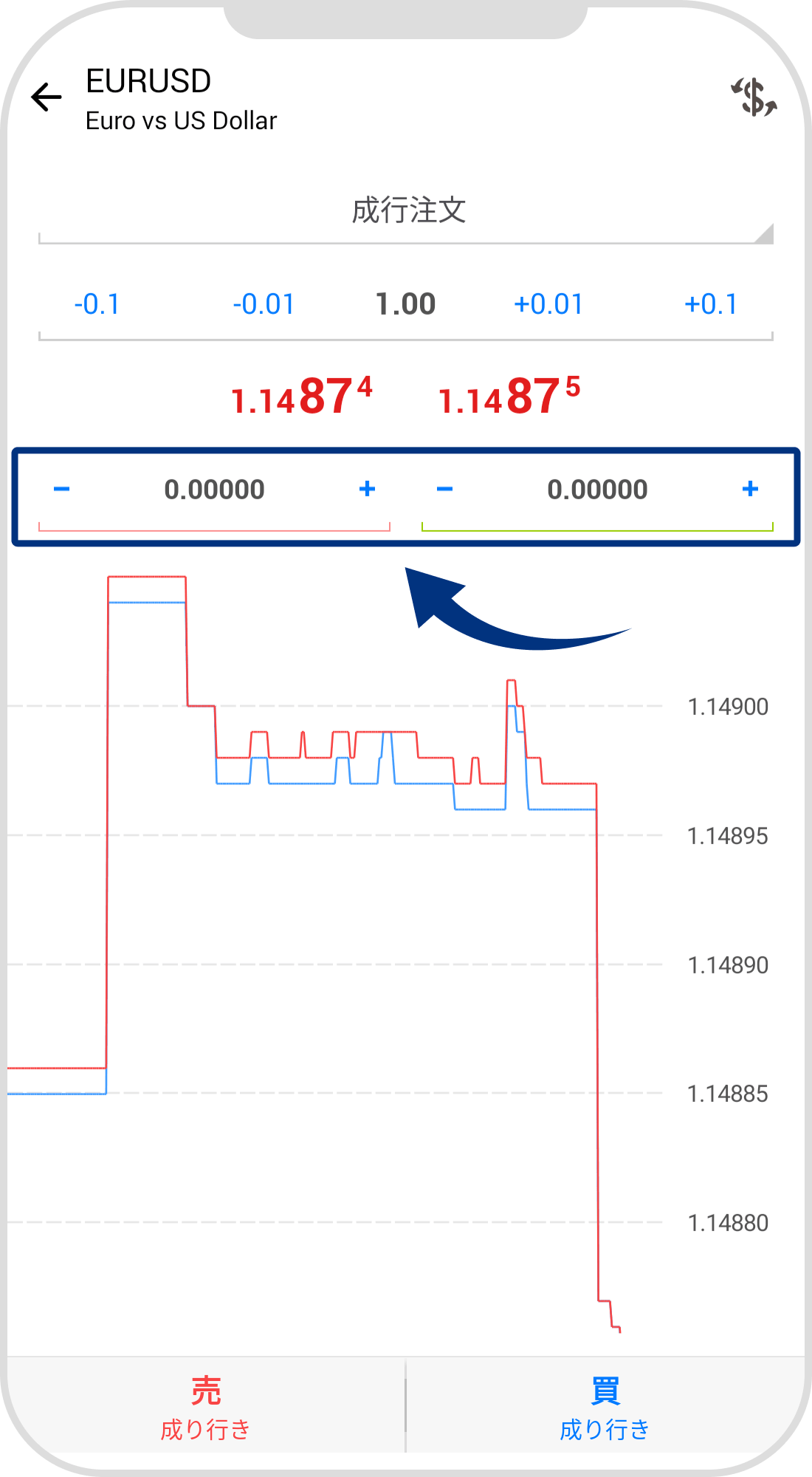The image size is (812, 1477).
Task: Edit the green-underlined take profit value
Action: point(597,490)
